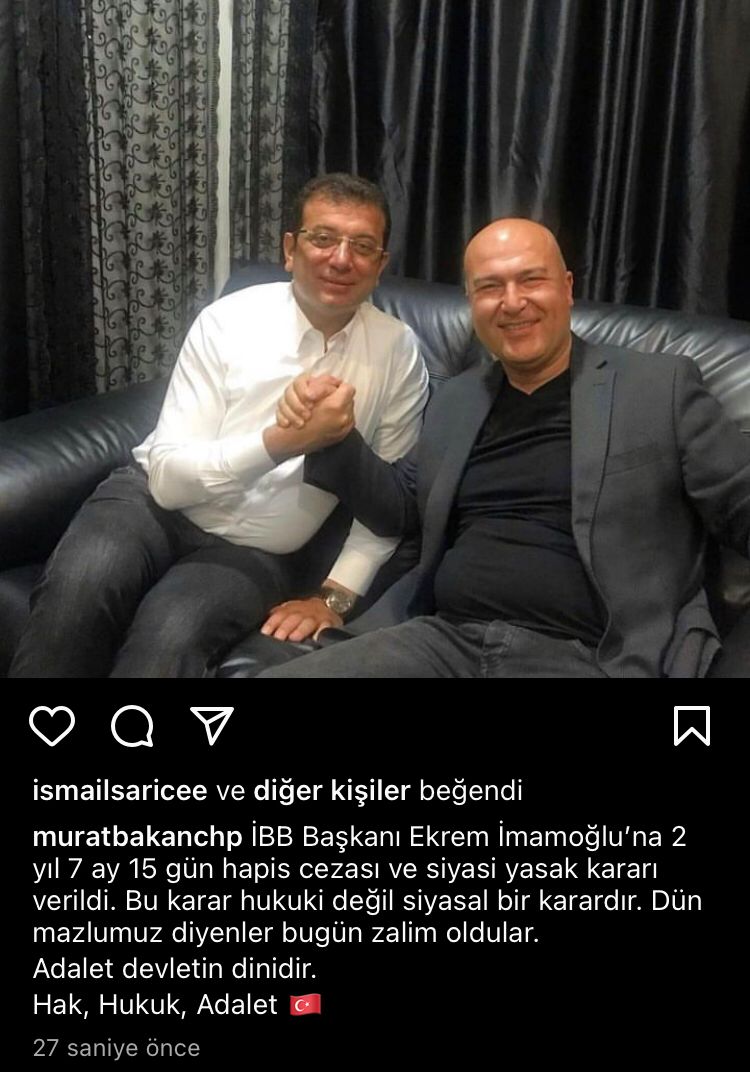The image size is (750, 1072).
Task: Open ismailsaricee's profile from likes
Action: 120,791
